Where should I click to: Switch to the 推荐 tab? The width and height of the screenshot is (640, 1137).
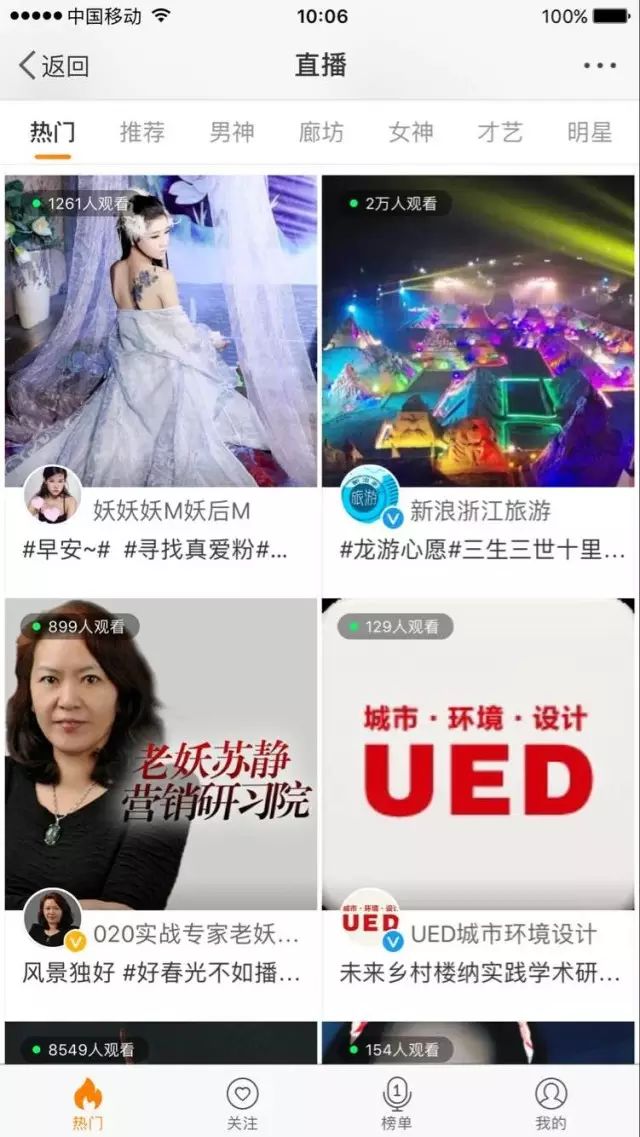142,132
